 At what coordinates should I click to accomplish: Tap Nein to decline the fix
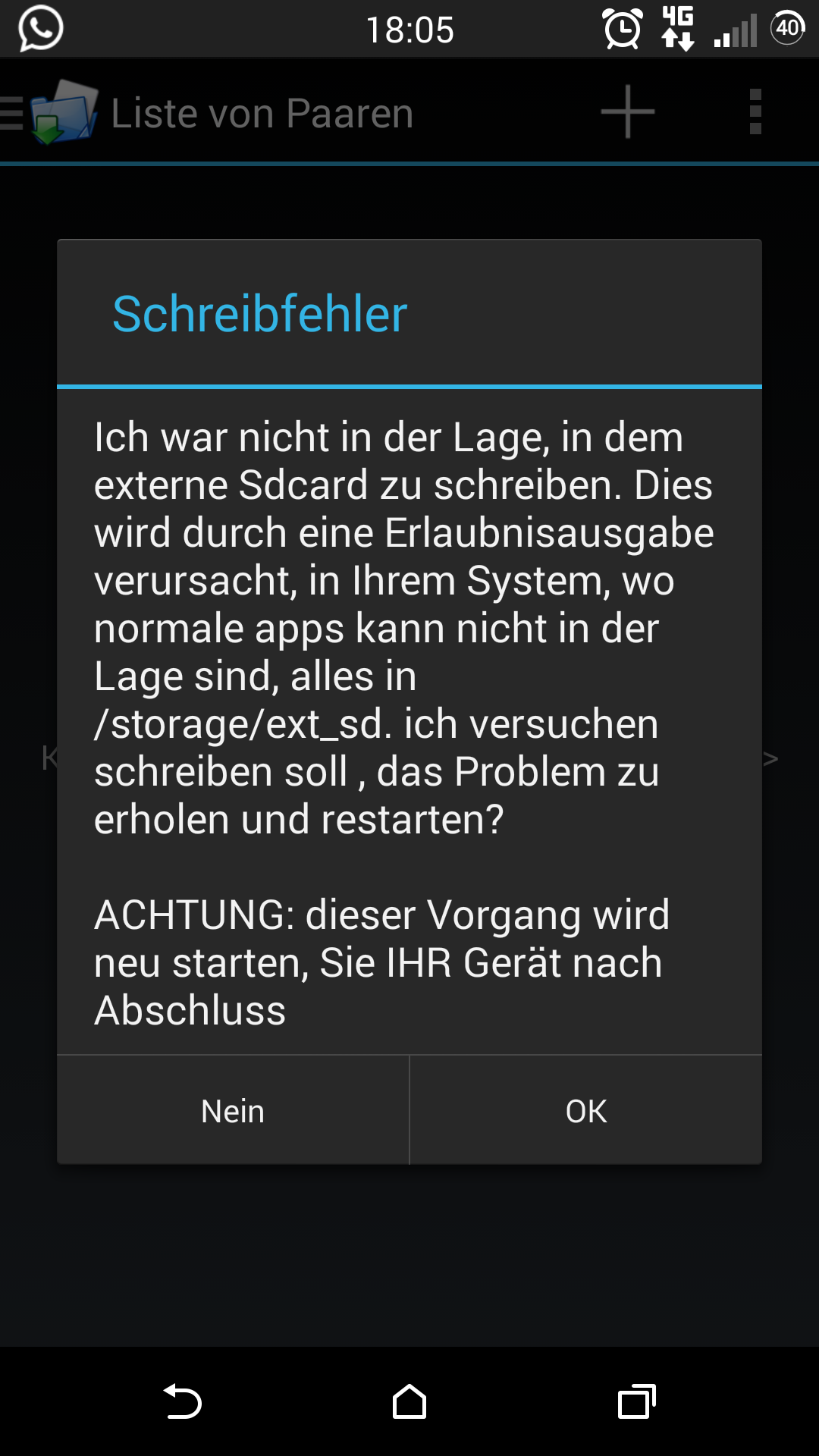pyautogui.click(x=233, y=1111)
